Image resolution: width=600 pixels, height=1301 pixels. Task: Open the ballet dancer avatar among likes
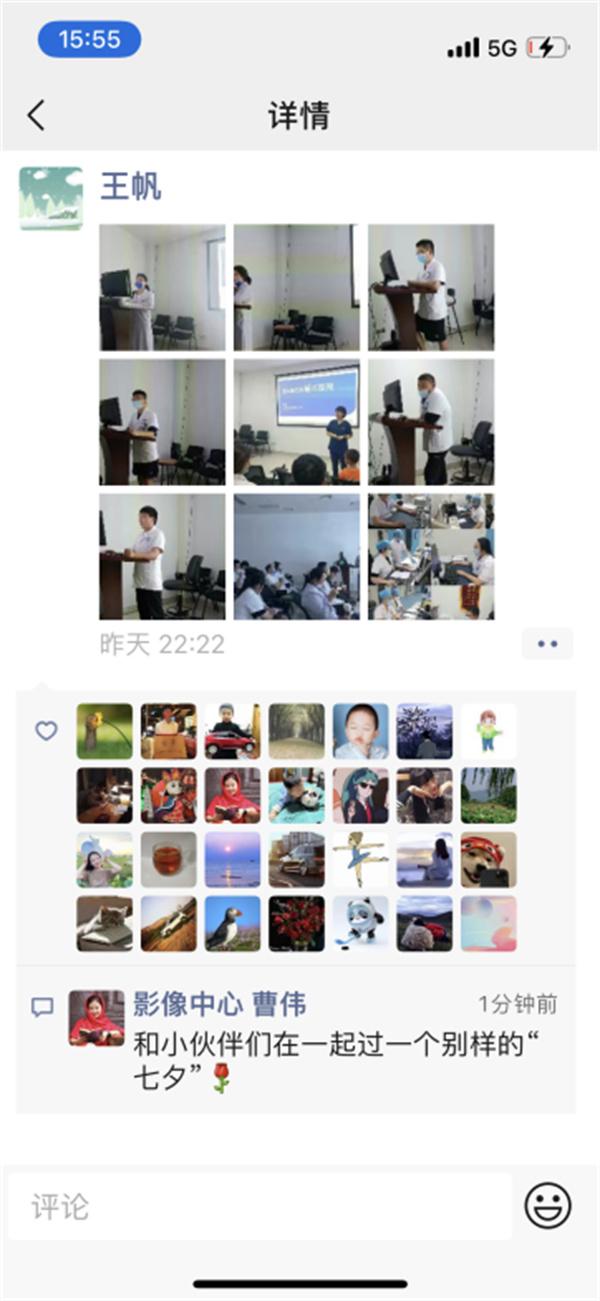(361, 859)
